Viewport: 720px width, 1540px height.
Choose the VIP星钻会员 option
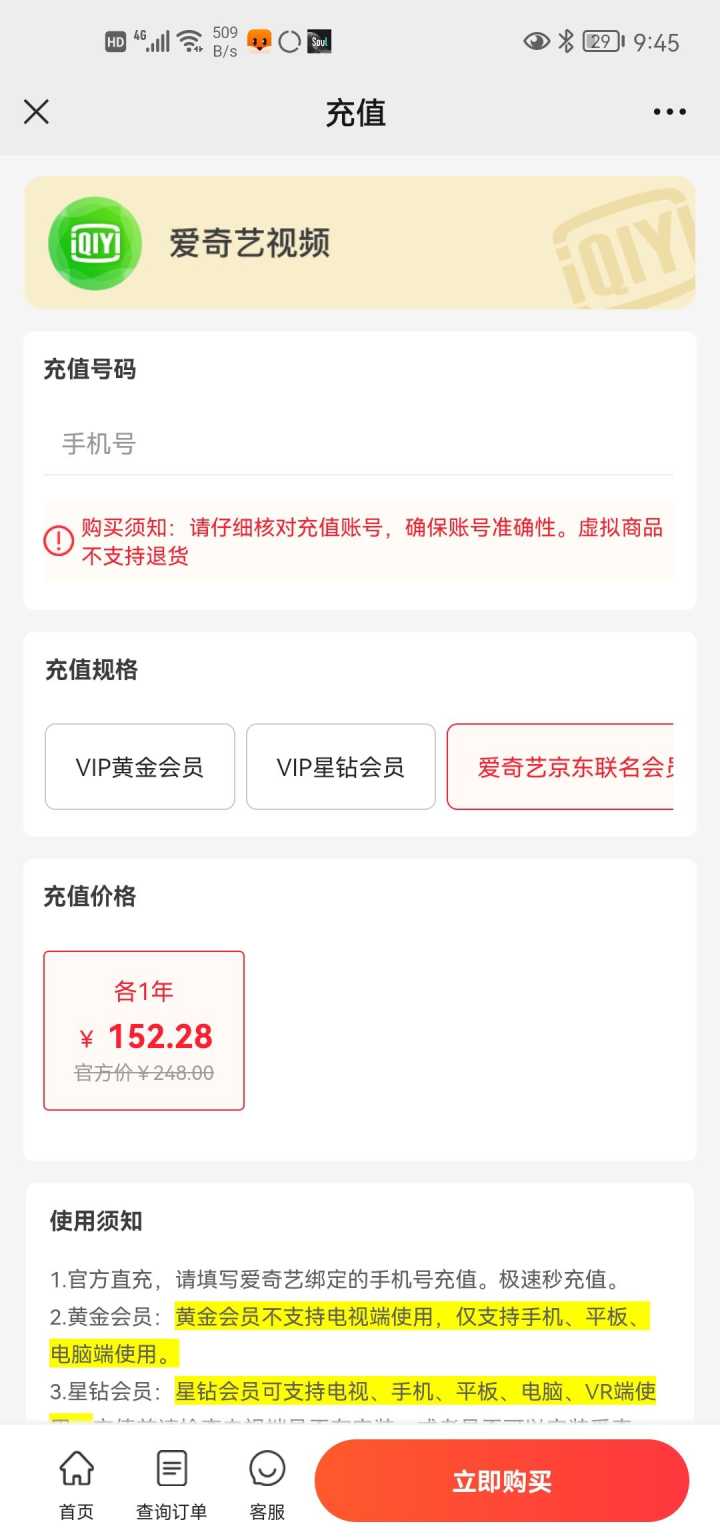(x=341, y=767)
